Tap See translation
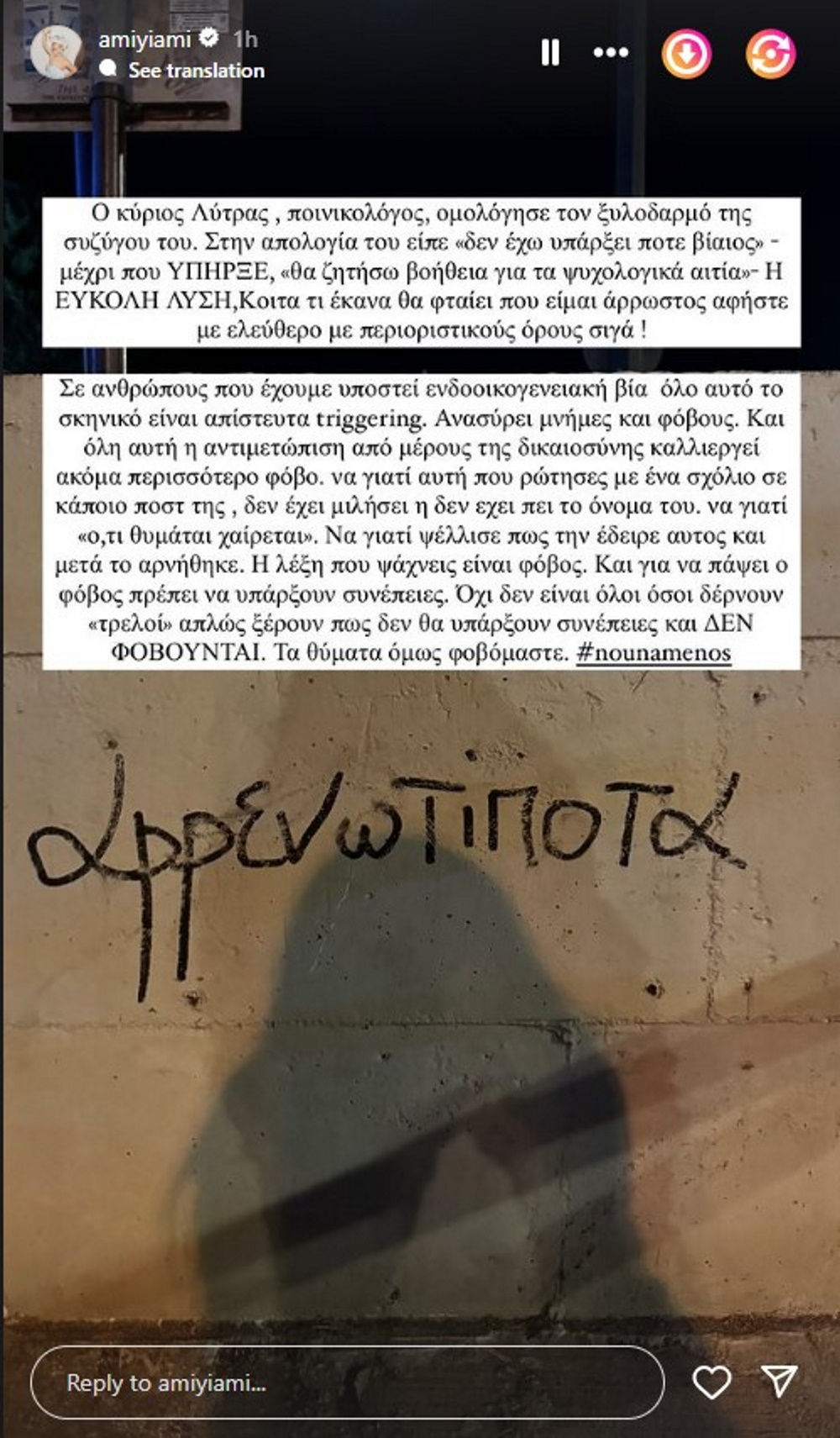This screenshot has width=840, height=1438. click(196, 71)
